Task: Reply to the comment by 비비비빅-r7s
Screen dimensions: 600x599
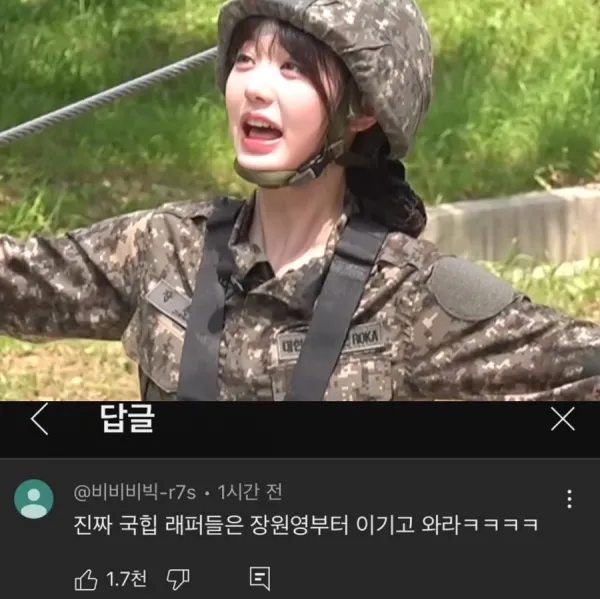Action: click(x=259, y=577)
